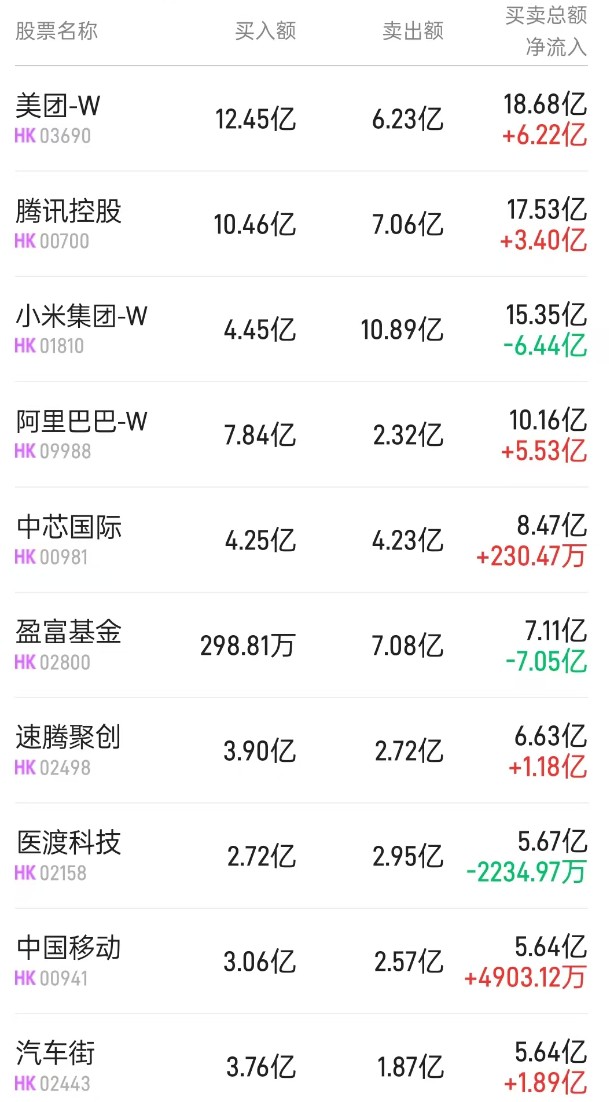This screenshot has width=609, height=1102.
Task: Open the 中芯国际 row
Action: (x=301, y=540)
